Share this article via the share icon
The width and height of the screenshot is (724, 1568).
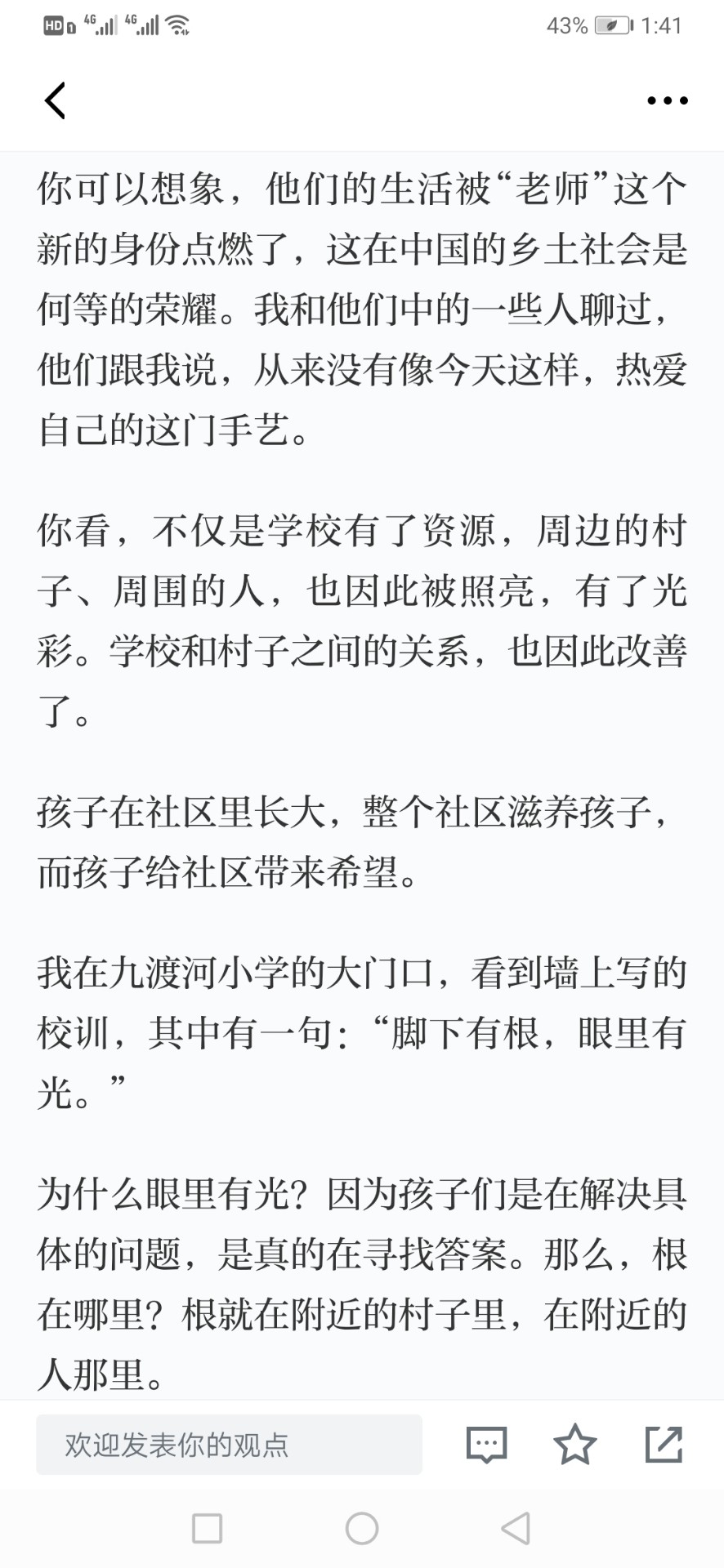click(x=664, y=1444)
